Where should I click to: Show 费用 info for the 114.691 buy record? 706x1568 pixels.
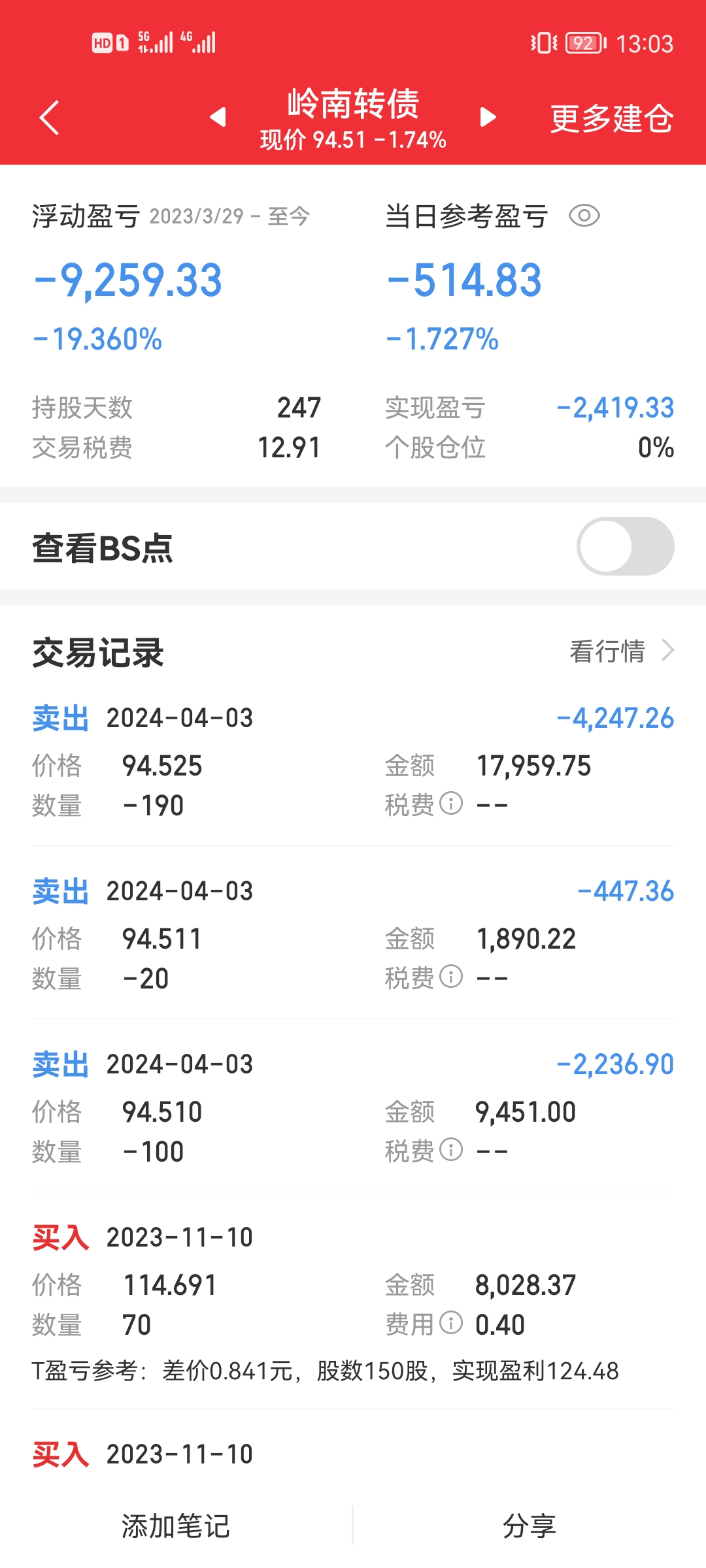[x=451, y=1322]
